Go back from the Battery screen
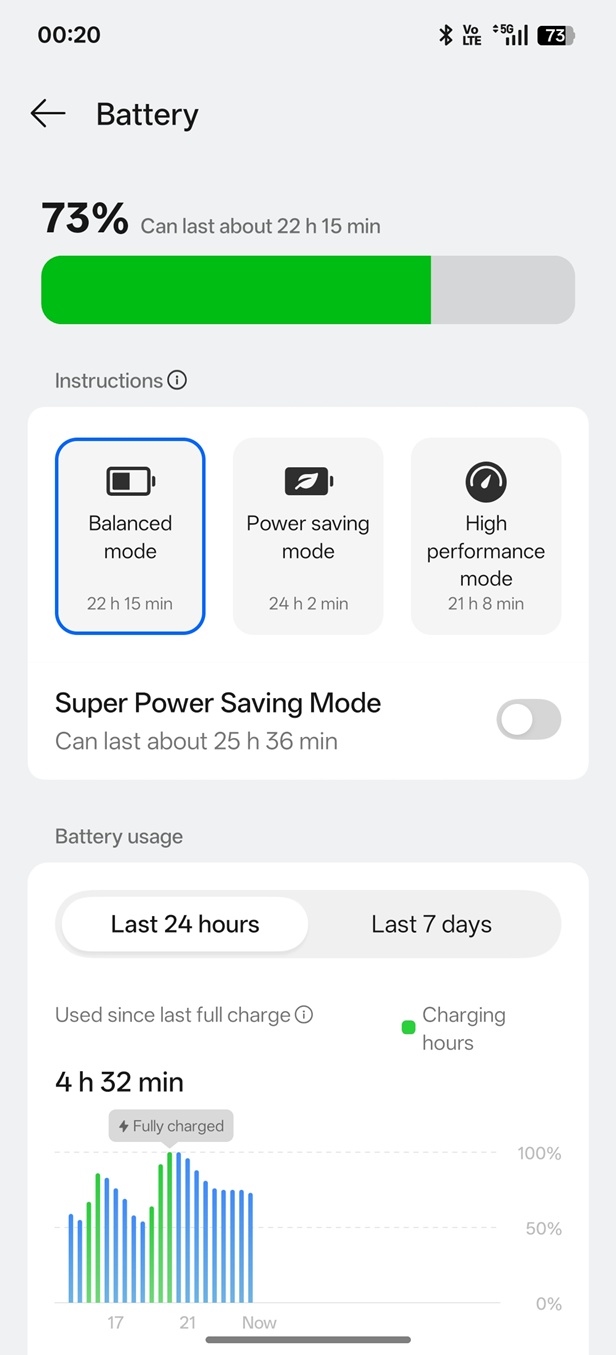Image resolution: width=616 pixels, height=1355 pixels. [48, 114]
